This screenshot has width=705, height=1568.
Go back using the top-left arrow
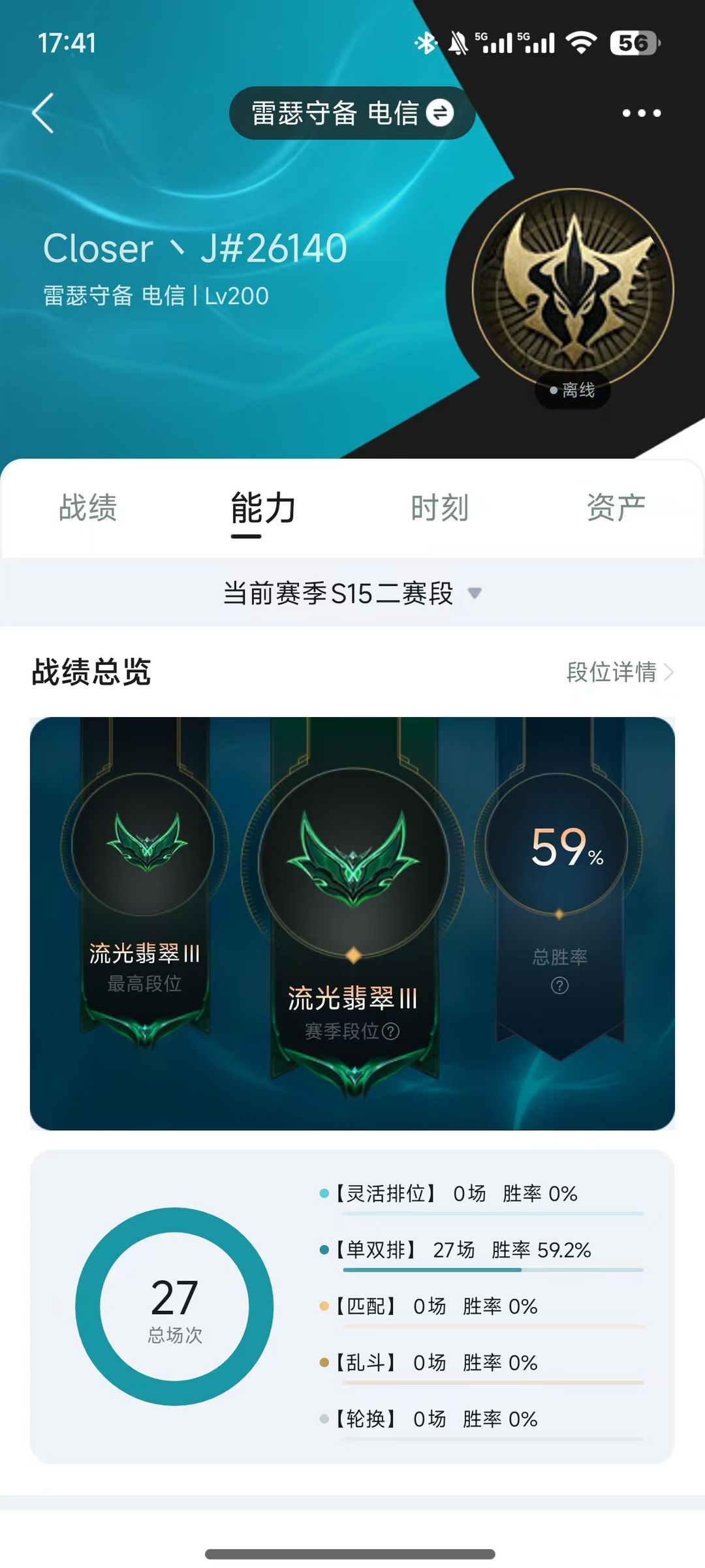(x=43, y=113)
